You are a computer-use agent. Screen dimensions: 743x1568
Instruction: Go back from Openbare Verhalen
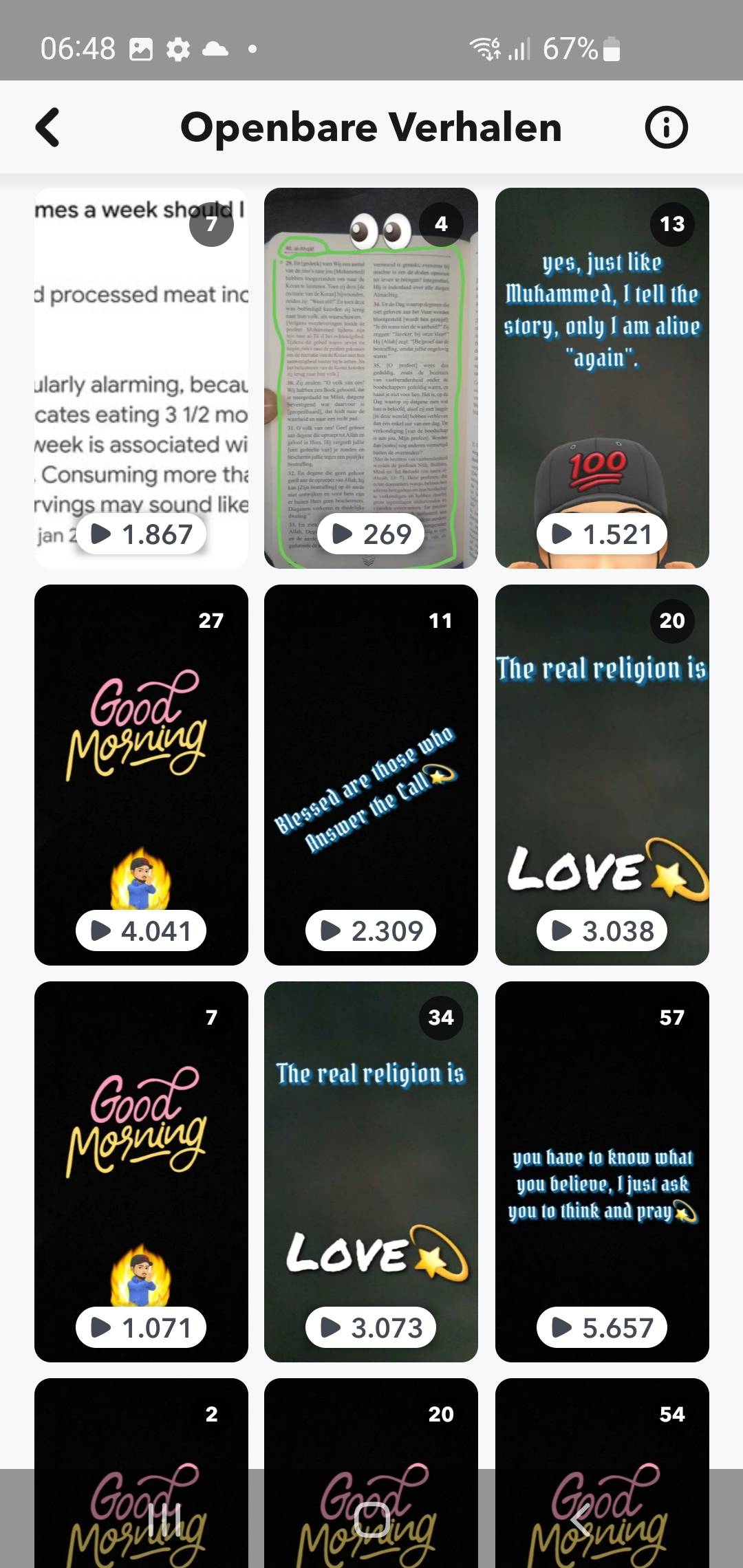pos(47,127)
